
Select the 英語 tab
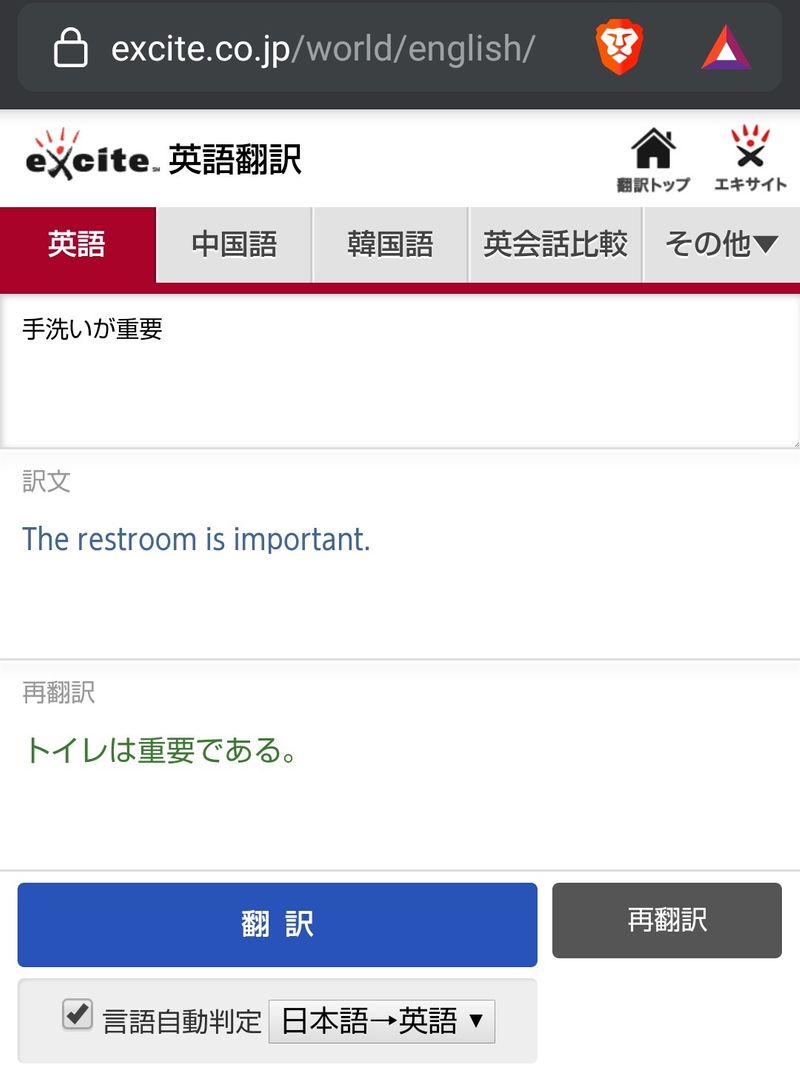(x=77, y=245)
